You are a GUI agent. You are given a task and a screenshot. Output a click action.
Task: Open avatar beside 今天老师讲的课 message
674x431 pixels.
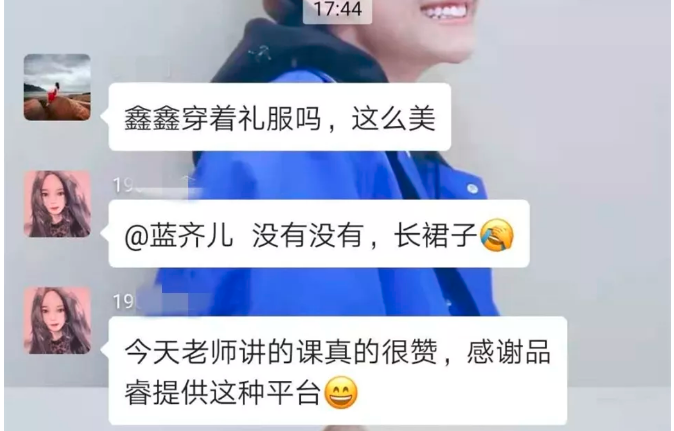[57, 321]
